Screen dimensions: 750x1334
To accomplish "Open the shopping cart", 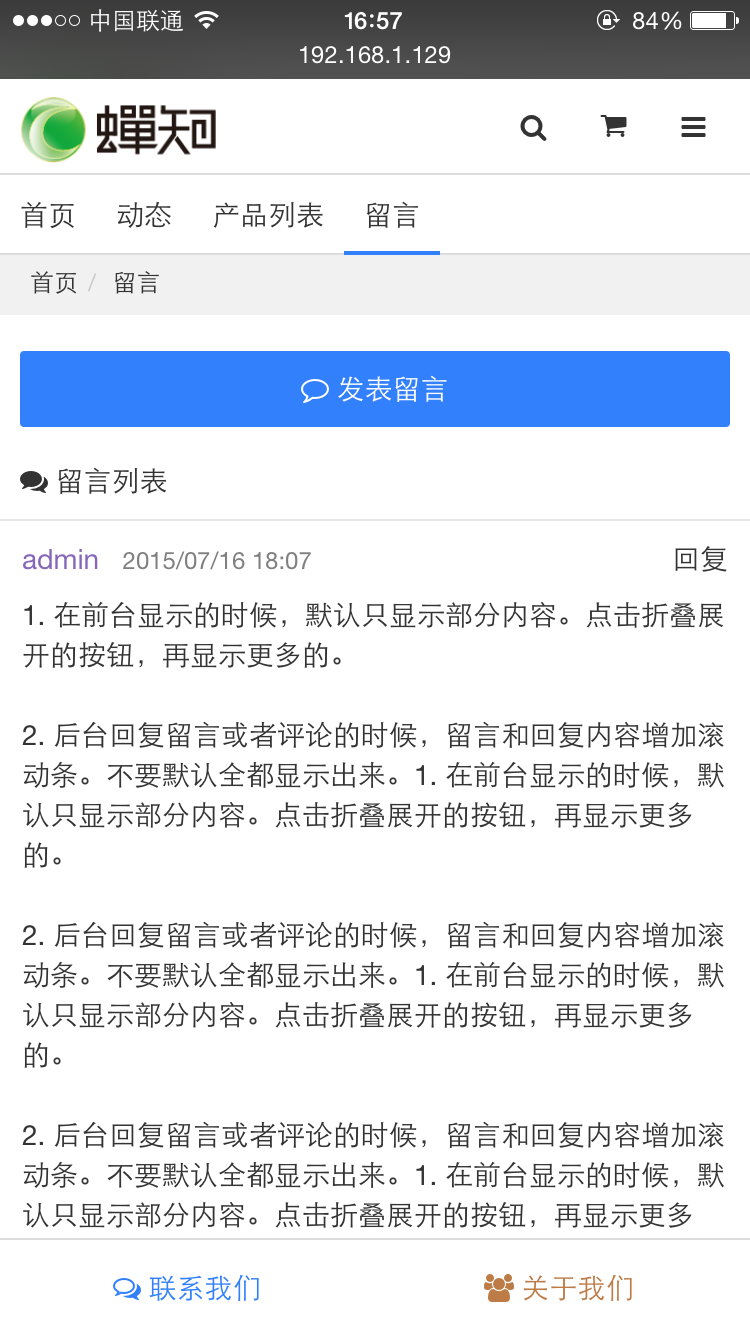I will [x=613, y=127].
